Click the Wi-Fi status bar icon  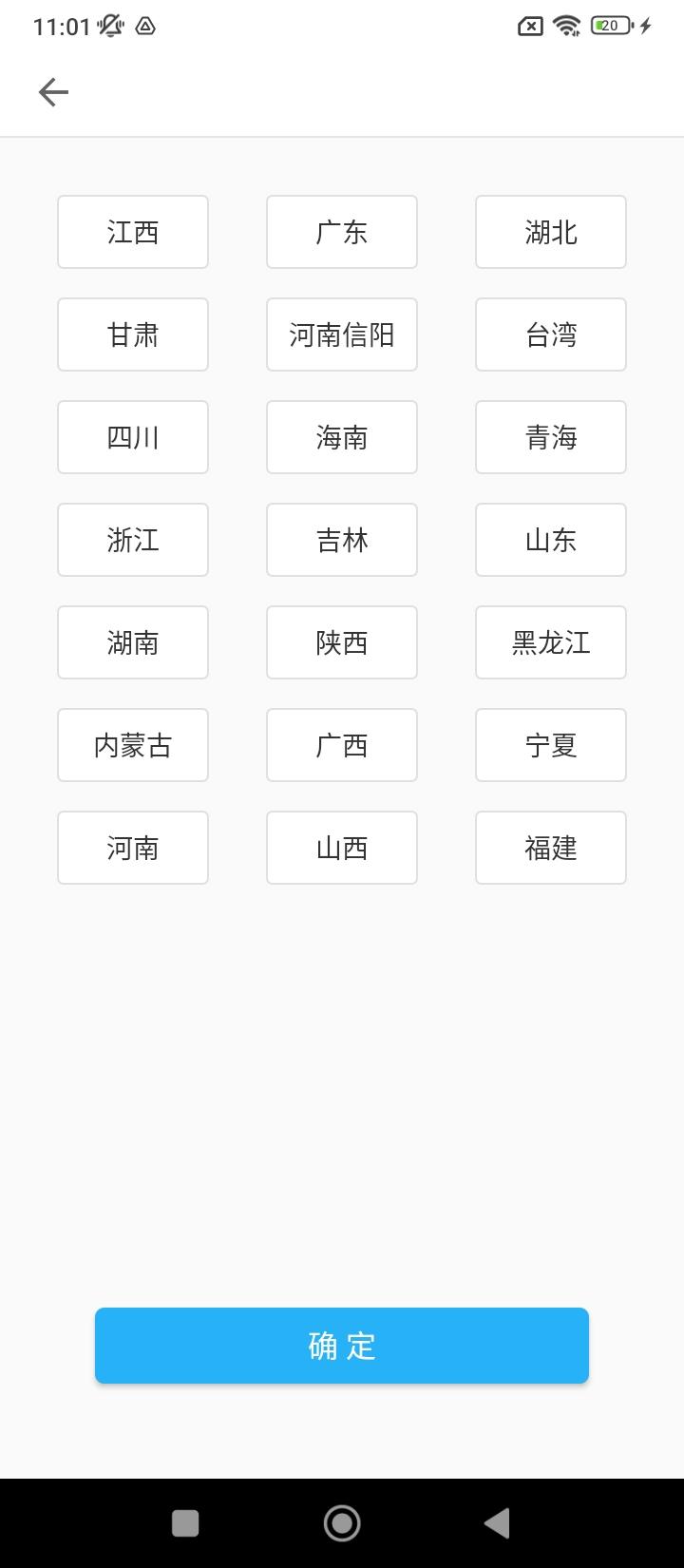(x=567, y=26)
